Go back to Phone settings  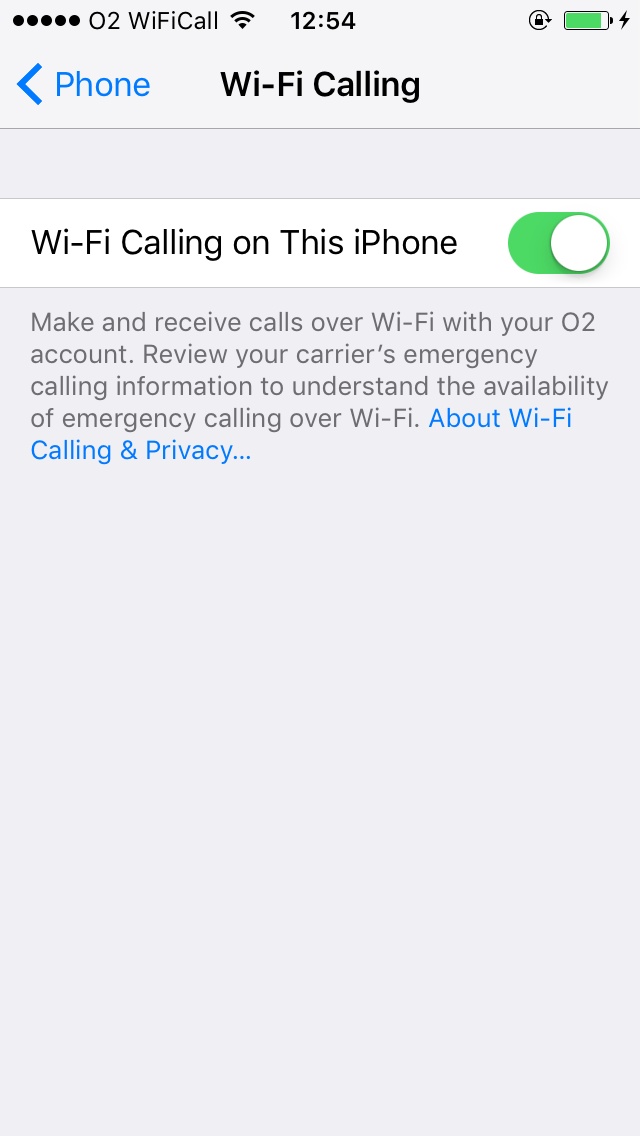tap(83, 85)
